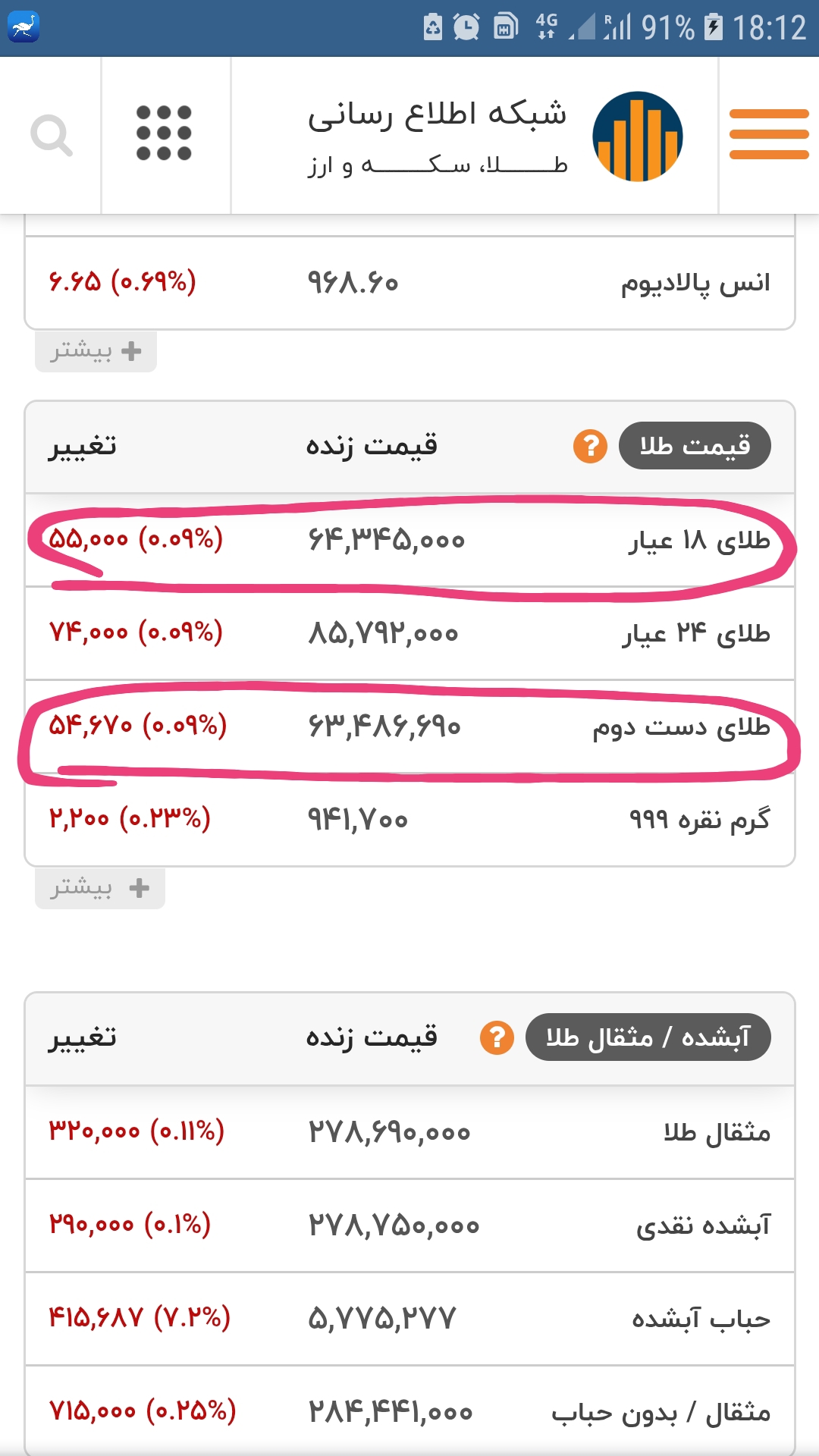Expand more under the palladium ounce table
The width and height of the screenshot is (819, 1456).
pyautogui.click(x=96, y=351)
